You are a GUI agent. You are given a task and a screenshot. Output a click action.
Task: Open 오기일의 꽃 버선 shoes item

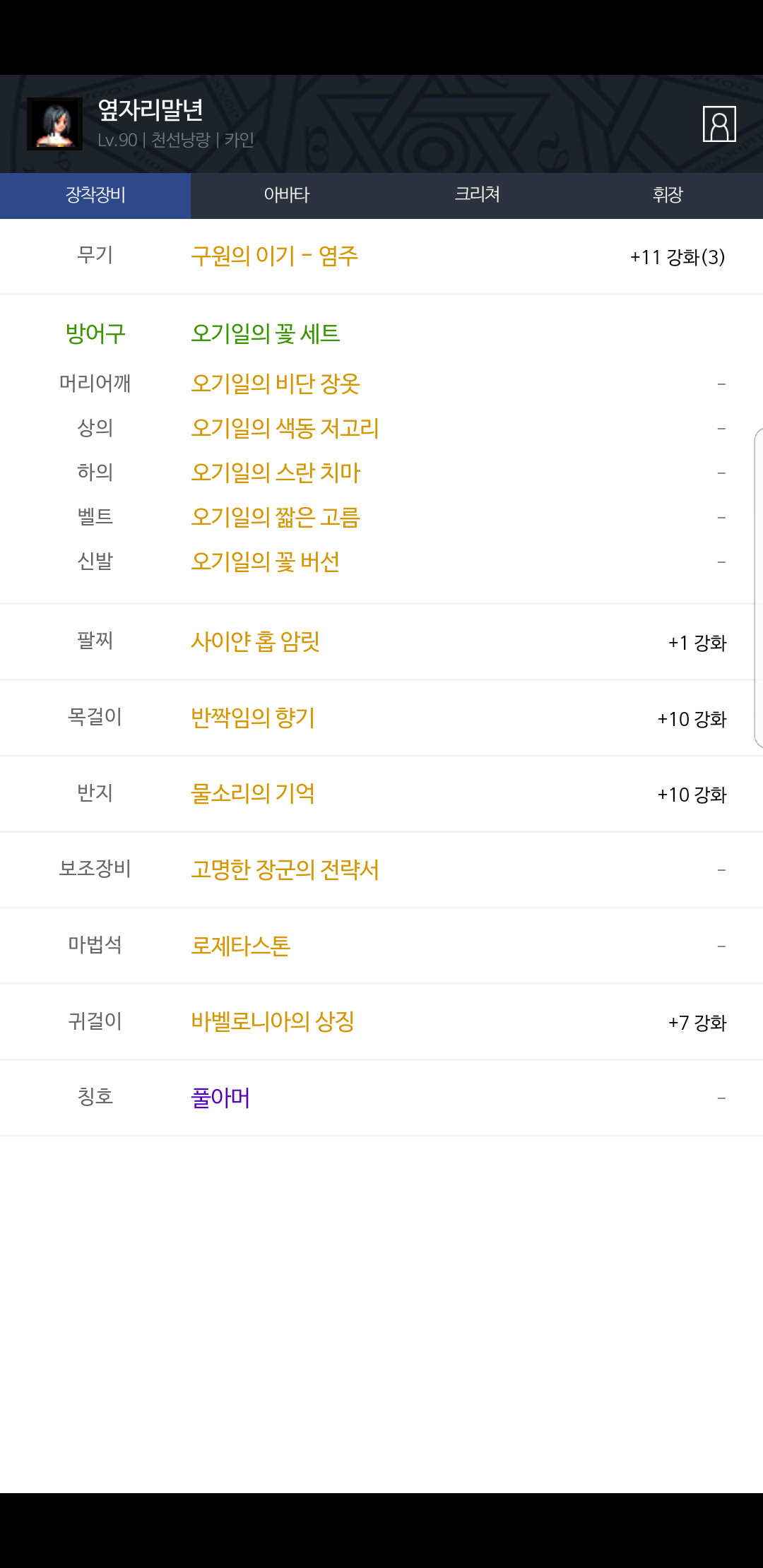(x=266, y=562)
